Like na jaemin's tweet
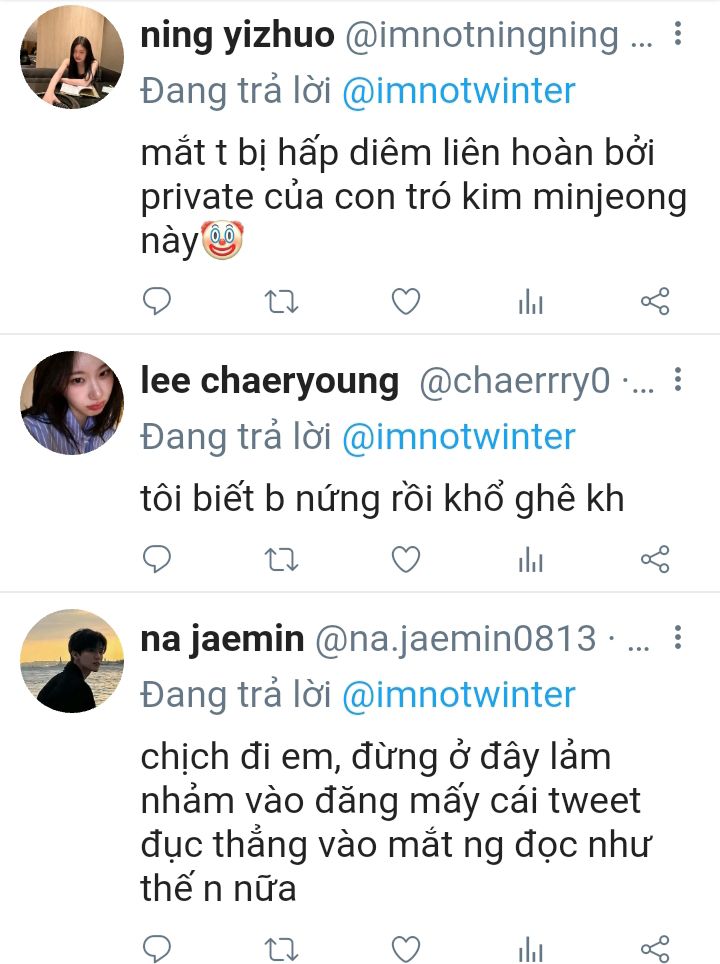The image size is (720, 964). tap(405, 947)
